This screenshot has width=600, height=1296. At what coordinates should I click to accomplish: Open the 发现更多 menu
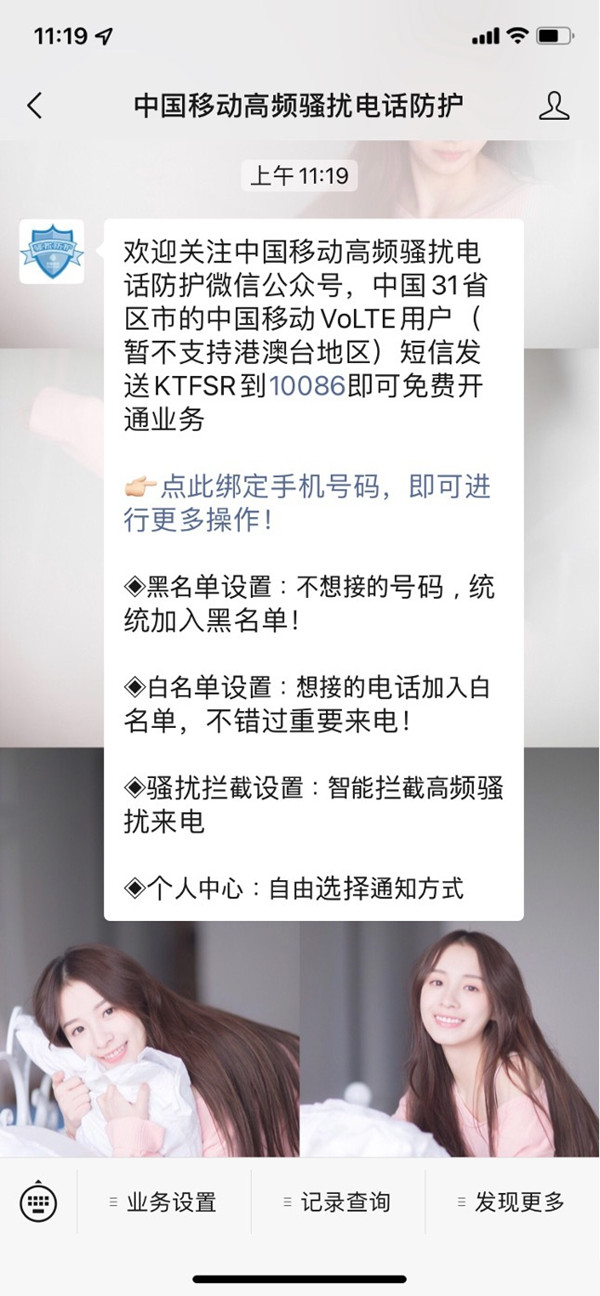tap(511, 1202)
